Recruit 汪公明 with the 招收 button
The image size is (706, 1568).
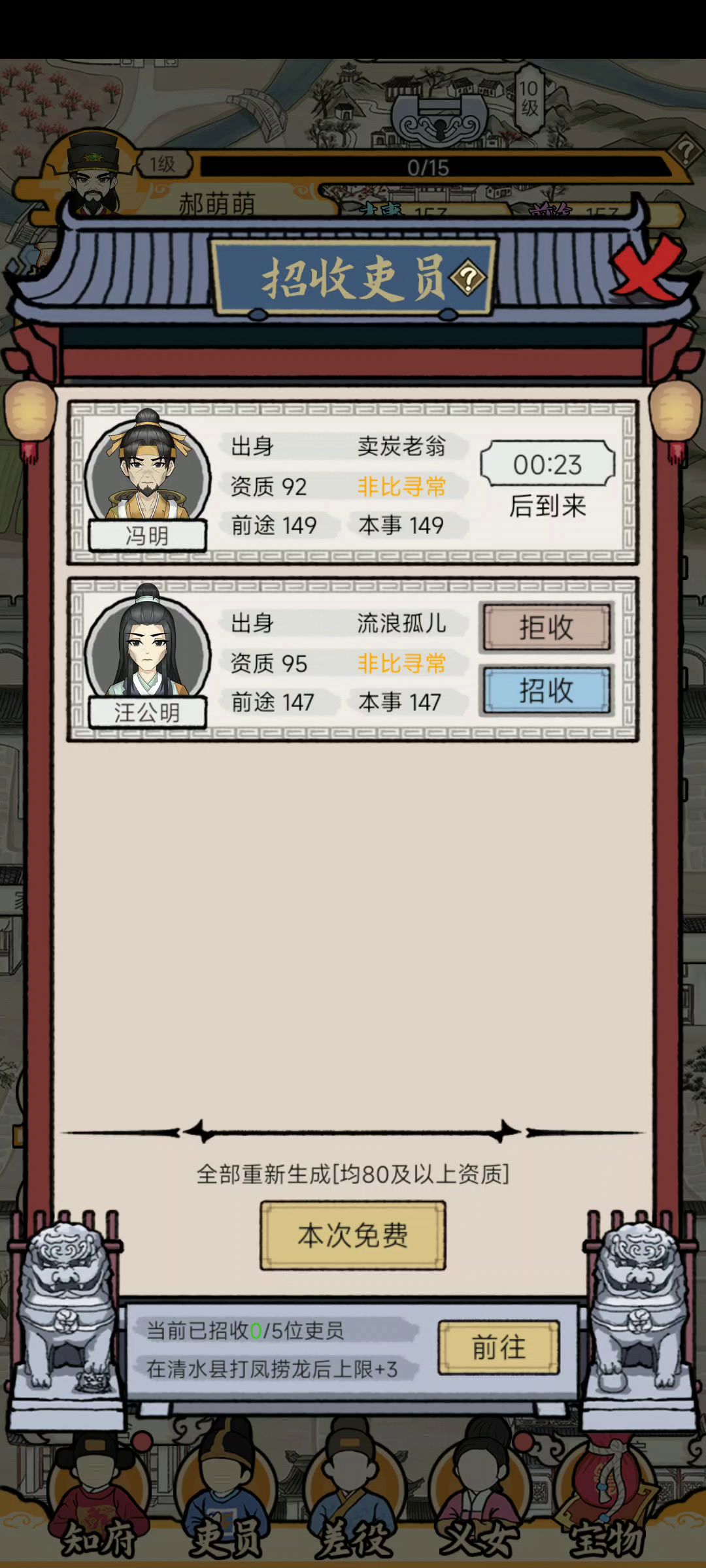click(546, 691)
